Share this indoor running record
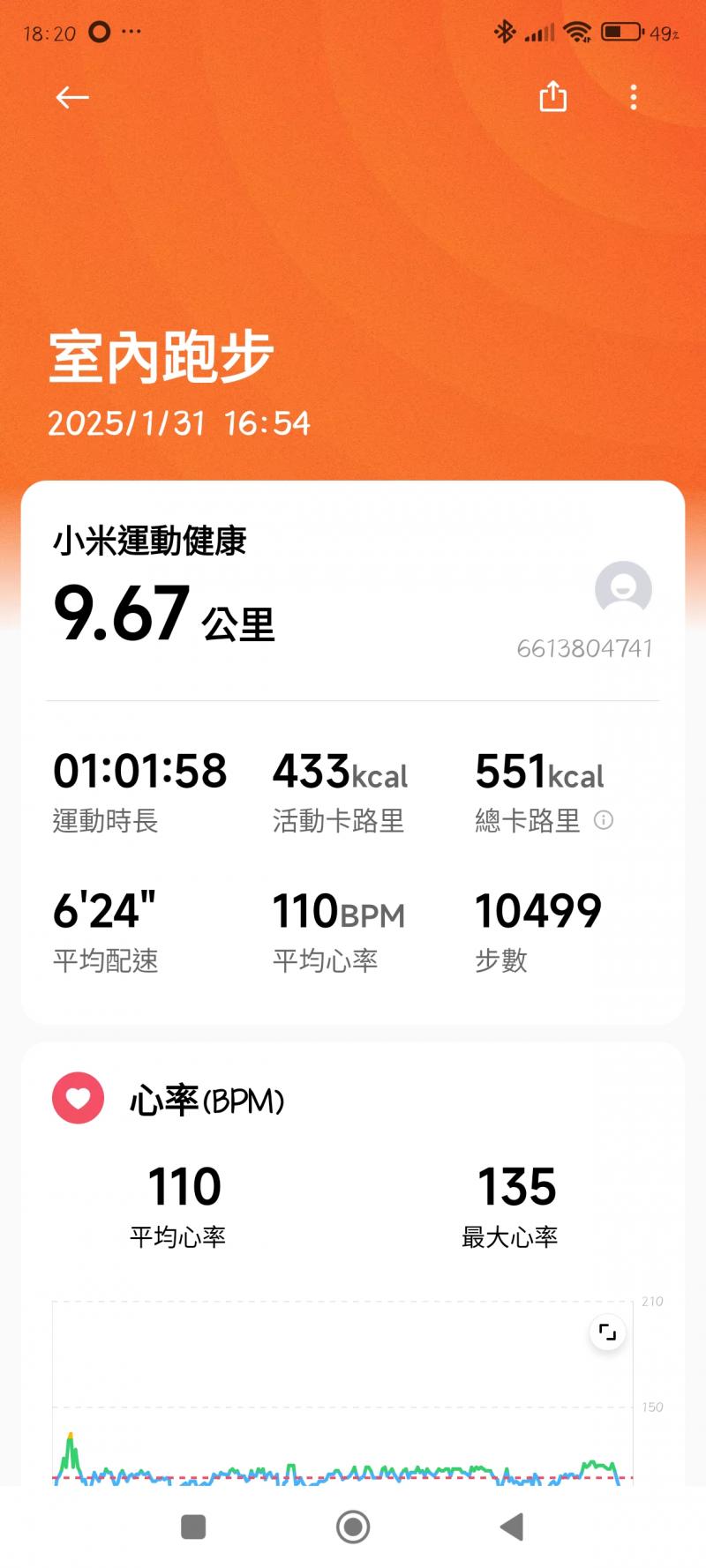The height and width of the screenshot is (1568, 706). 552,96
